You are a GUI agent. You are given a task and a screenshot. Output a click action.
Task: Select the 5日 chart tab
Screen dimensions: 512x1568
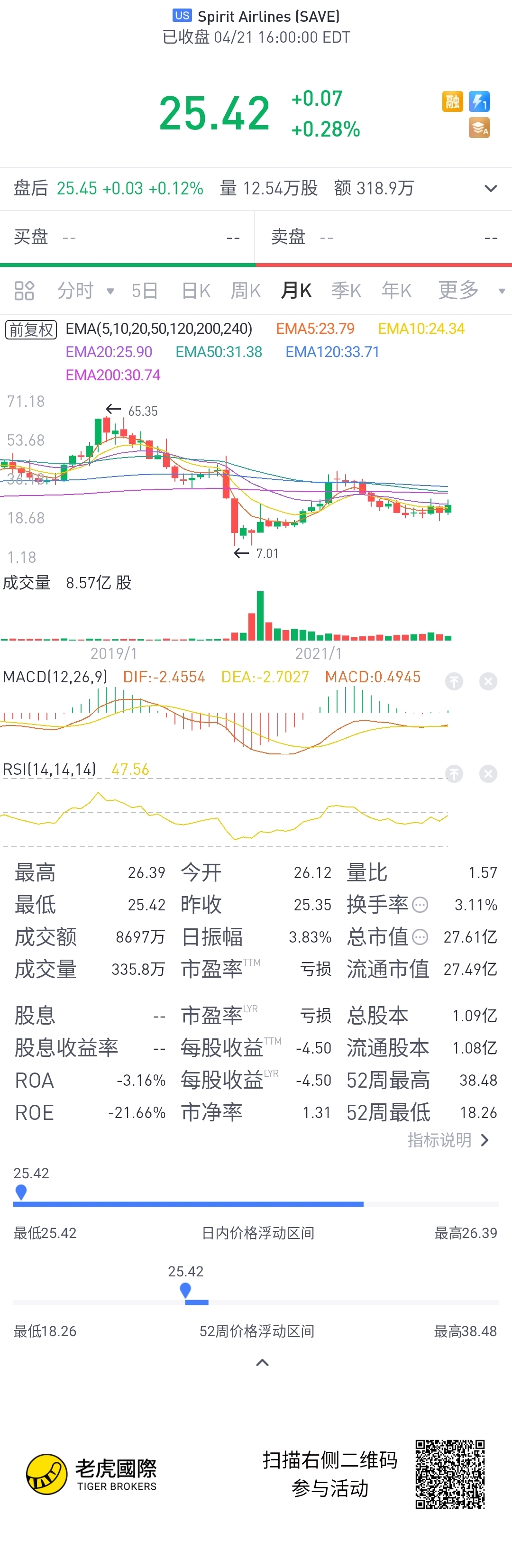pyautogui.click(x=144, y=291)
